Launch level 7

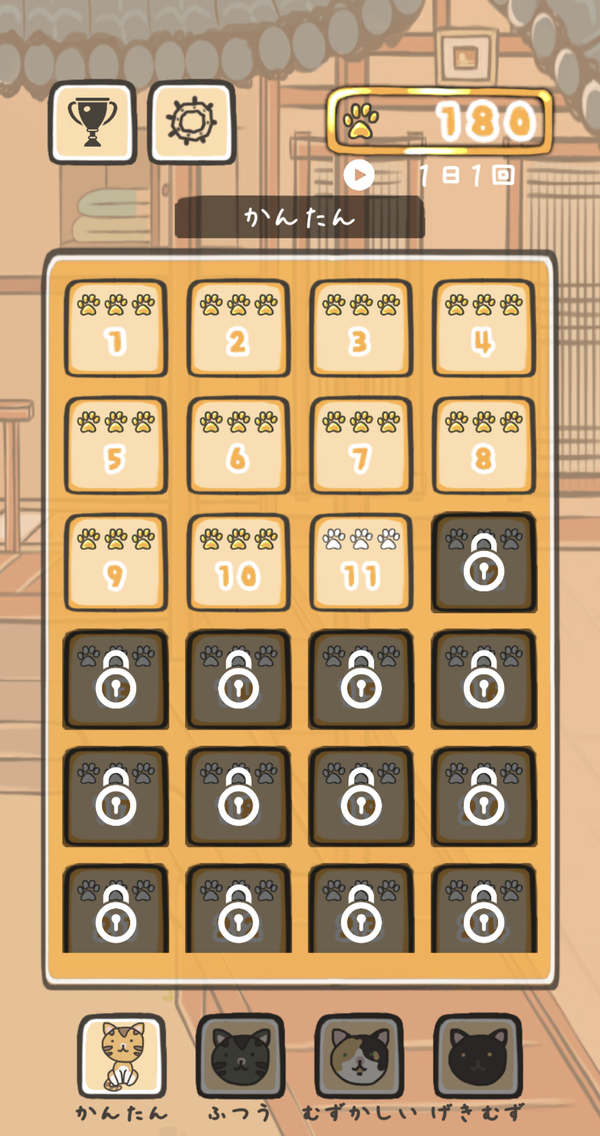[361, 445]
